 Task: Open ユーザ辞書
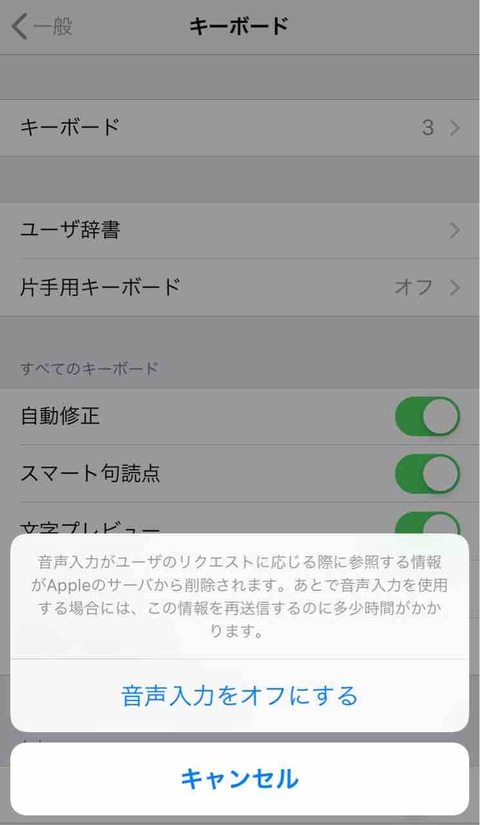tap(240, 230)
